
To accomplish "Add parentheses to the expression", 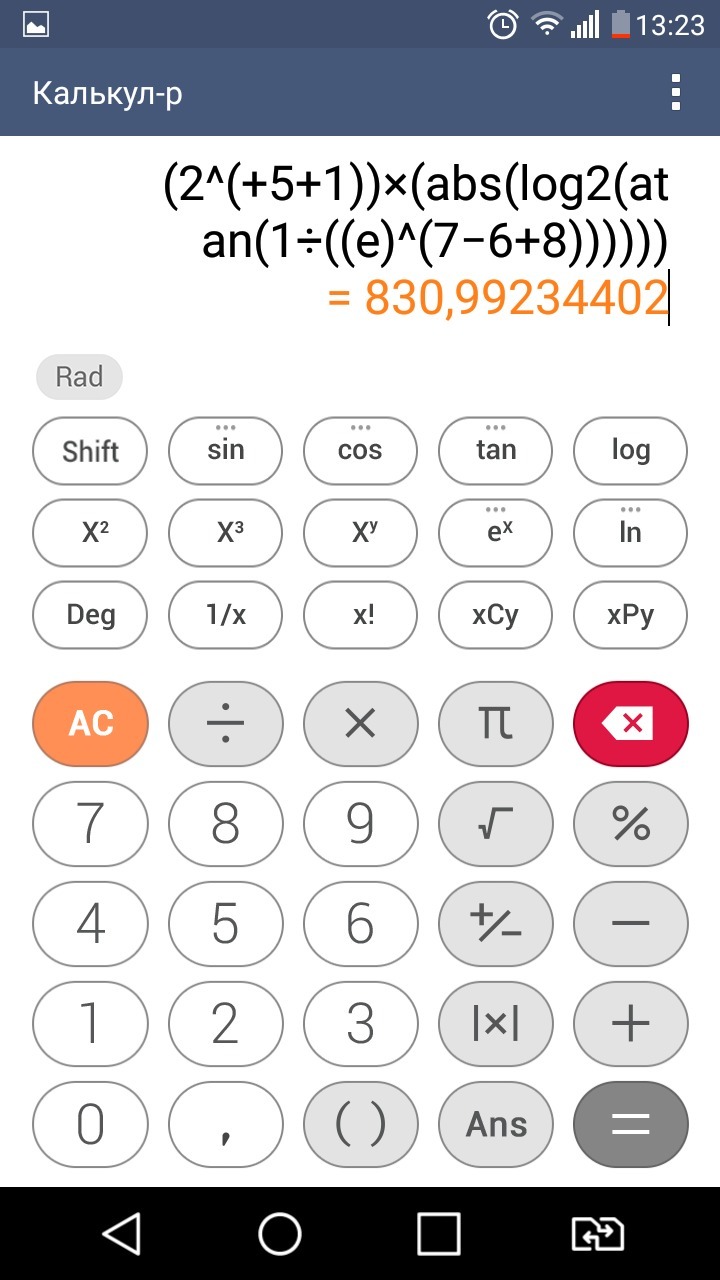I will tap(360, 1124).
